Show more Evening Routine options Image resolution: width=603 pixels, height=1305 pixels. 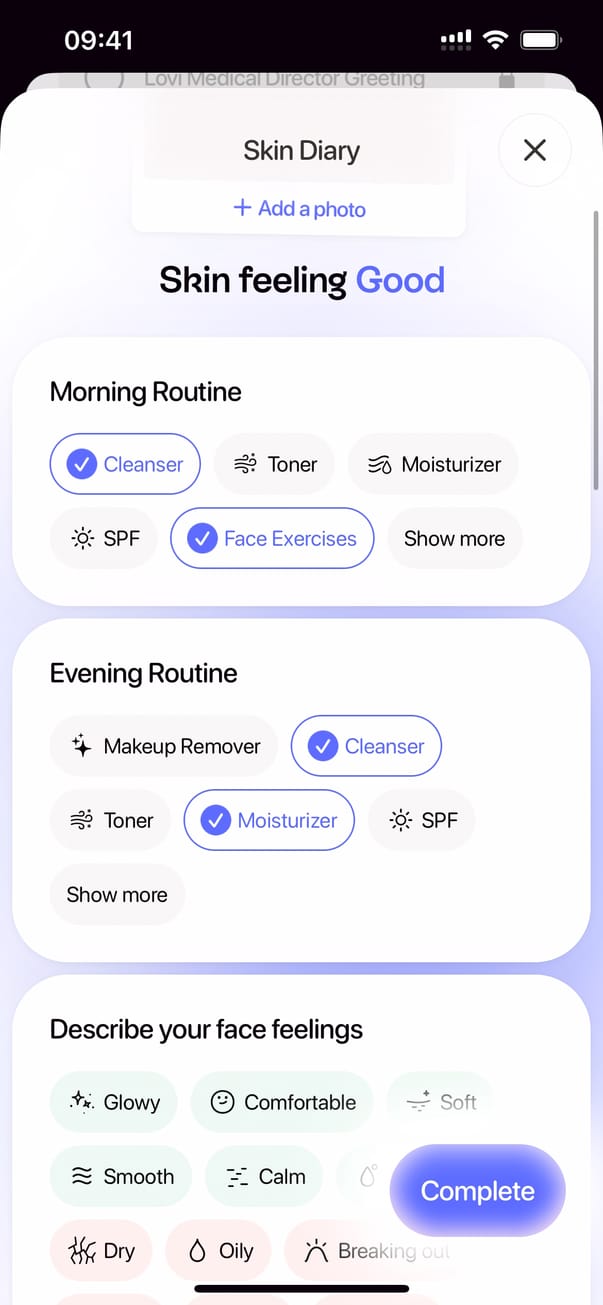pyautogui.click(x=117, y=894)
